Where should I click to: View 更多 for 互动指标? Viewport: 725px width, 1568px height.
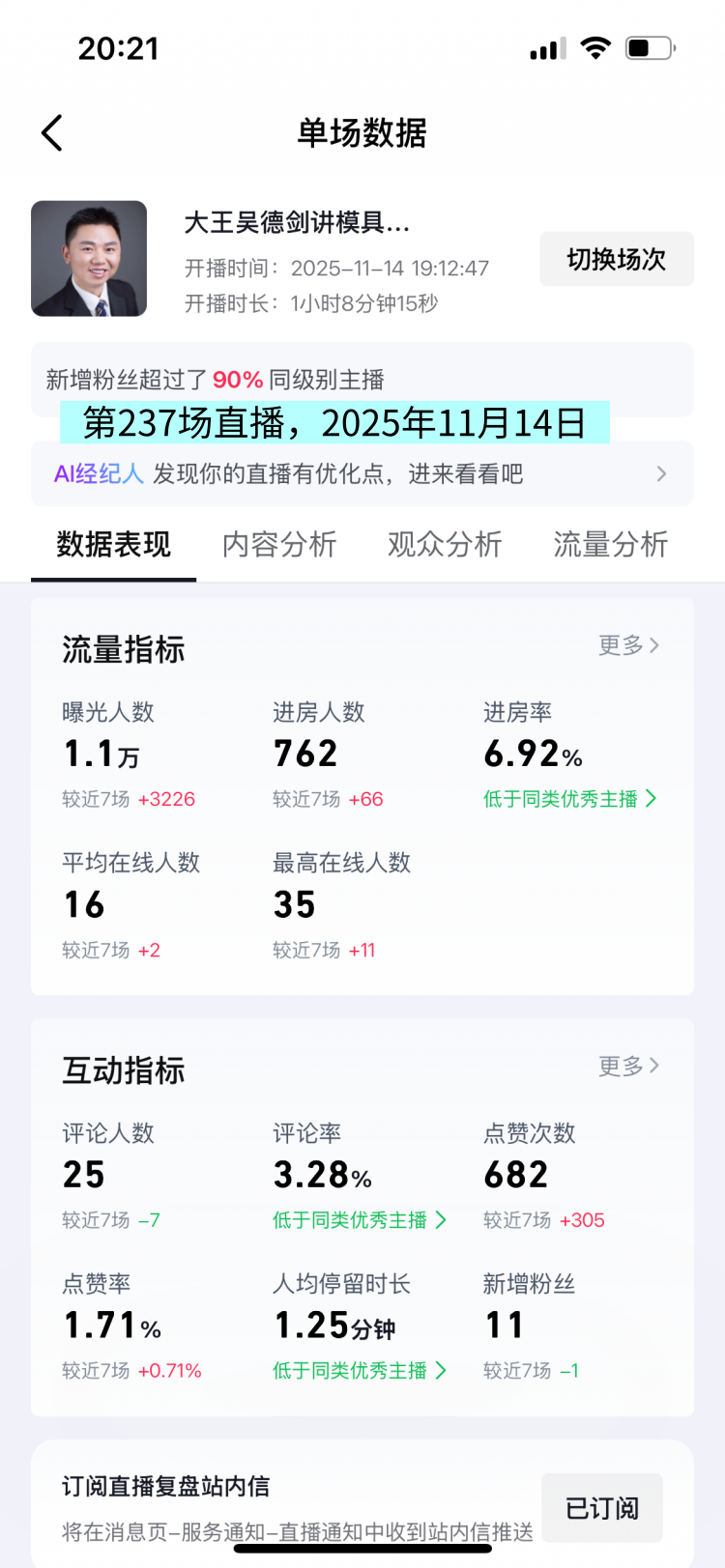pyautogui.click(x=628, y=1066)
